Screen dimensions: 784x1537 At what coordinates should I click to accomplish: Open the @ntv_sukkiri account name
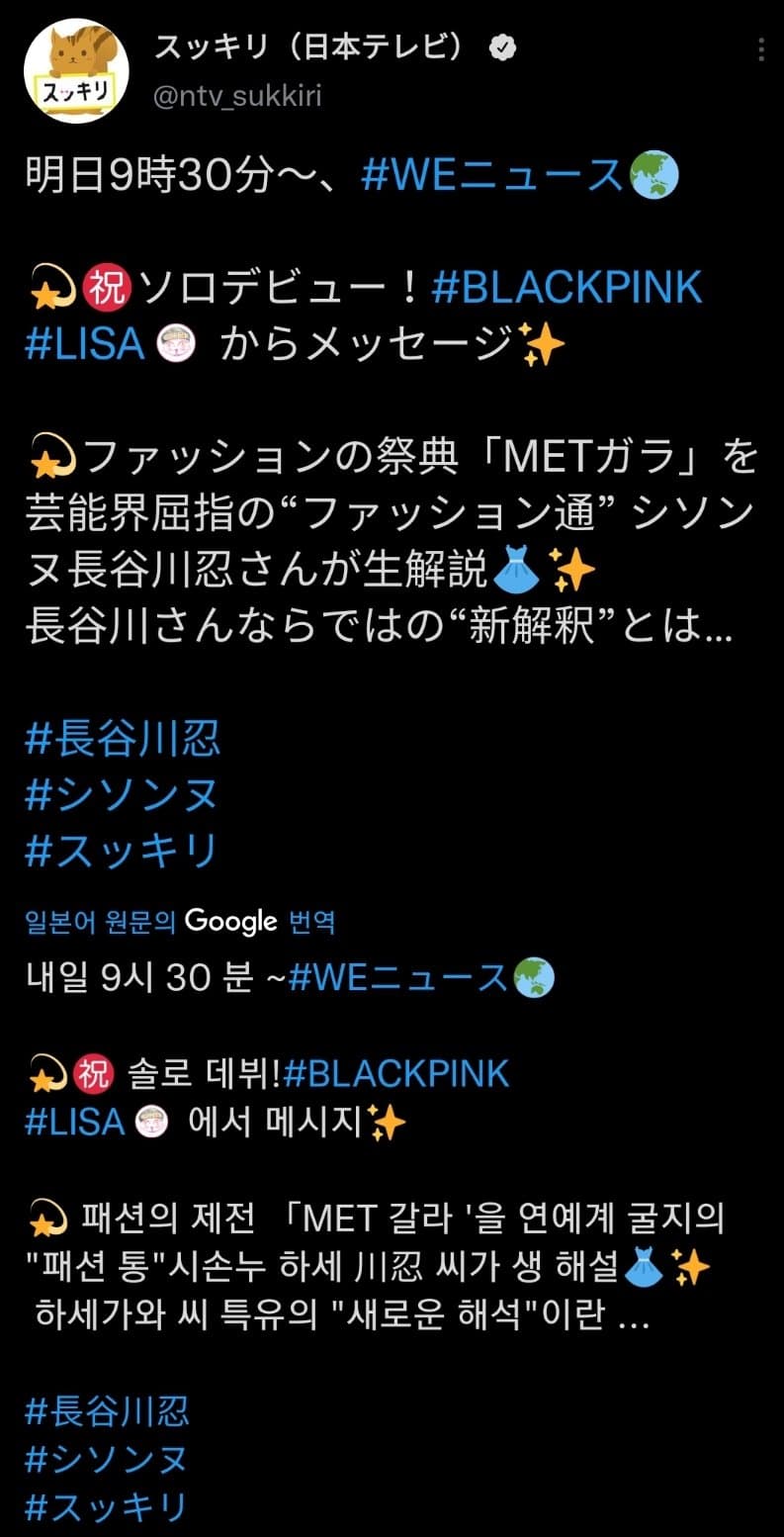(x=237, y=96)
